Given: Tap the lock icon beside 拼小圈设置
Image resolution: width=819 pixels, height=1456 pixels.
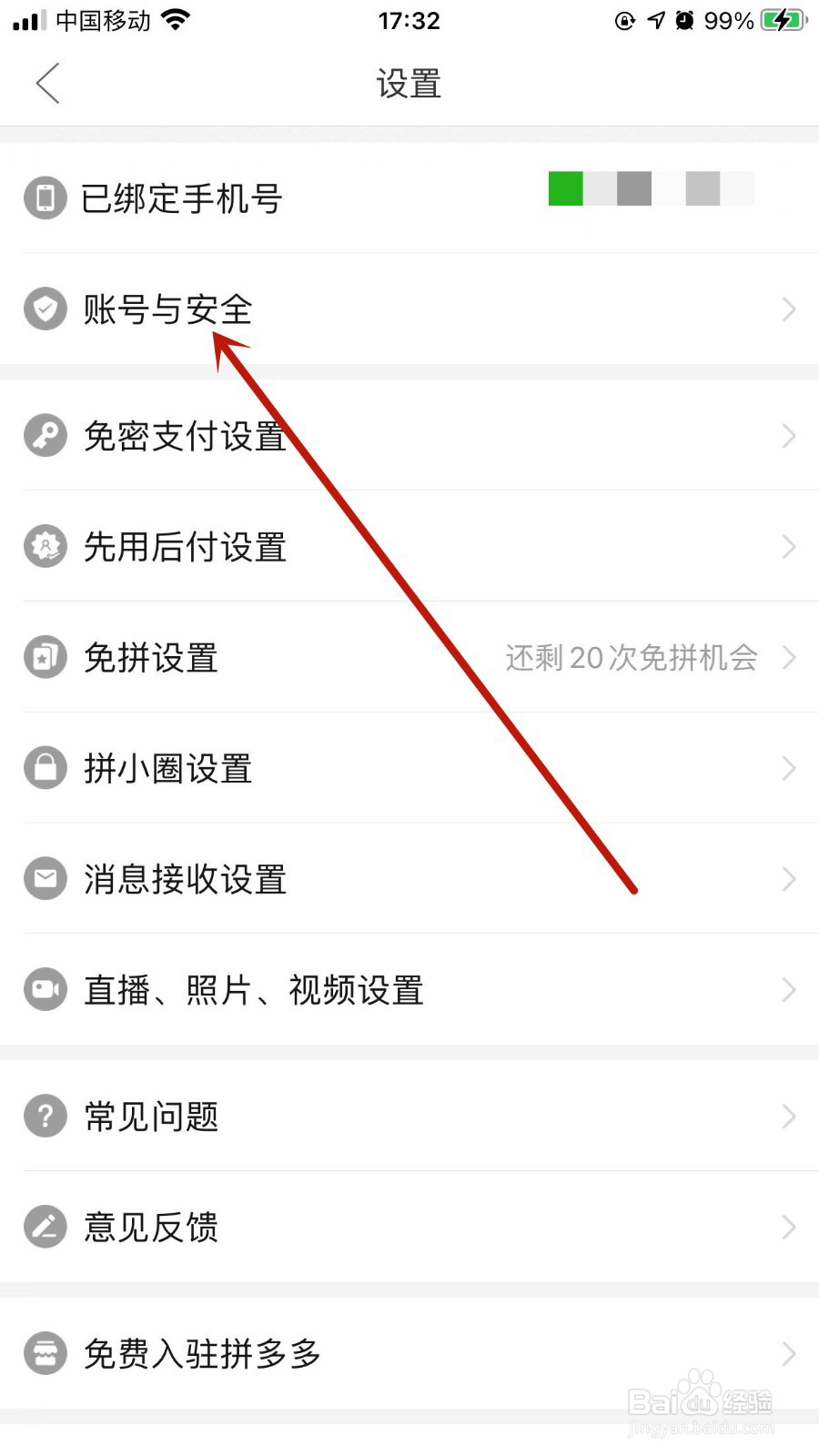Looking at the screenshot, I should 45,768.
